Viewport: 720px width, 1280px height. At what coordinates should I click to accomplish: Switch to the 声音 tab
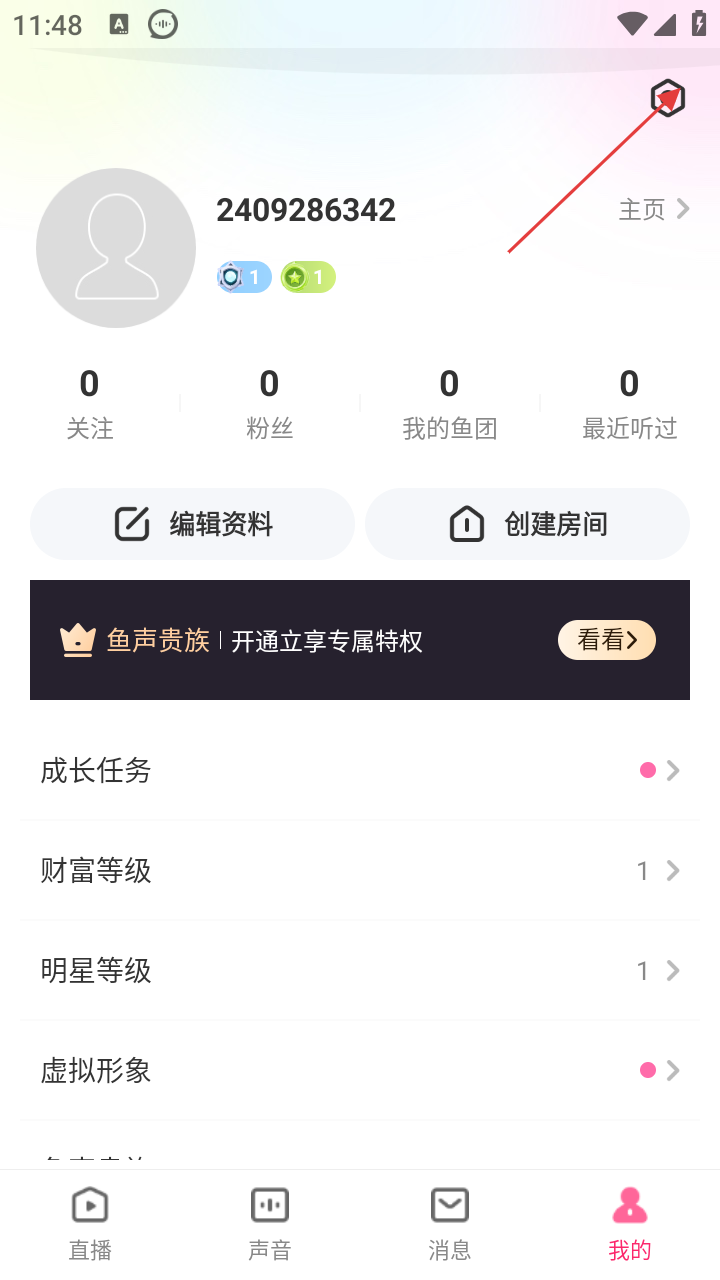point(270,1224)
